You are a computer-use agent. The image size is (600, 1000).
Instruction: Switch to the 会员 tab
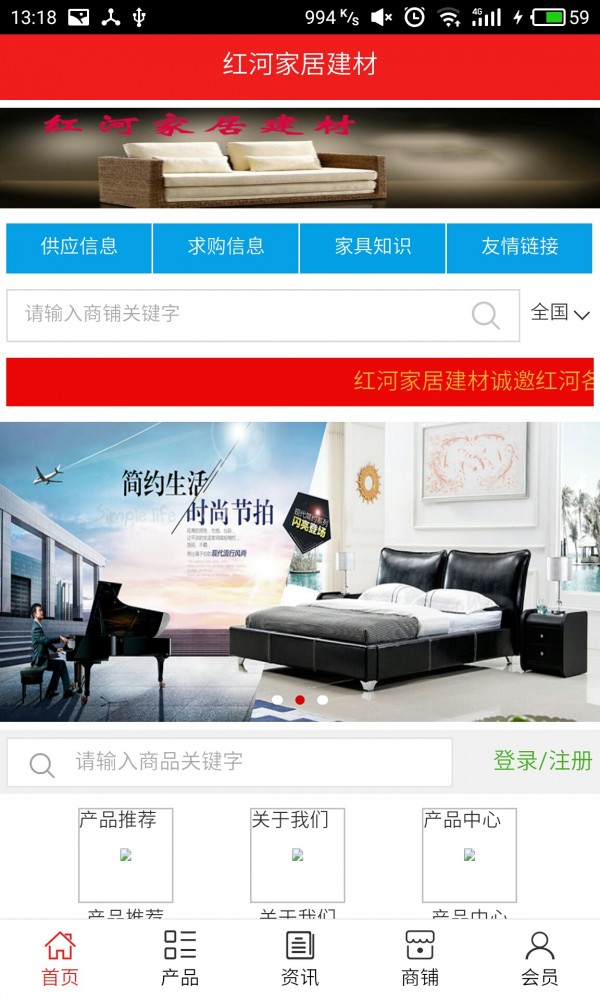pyautogui.click(x=540, y=958)
